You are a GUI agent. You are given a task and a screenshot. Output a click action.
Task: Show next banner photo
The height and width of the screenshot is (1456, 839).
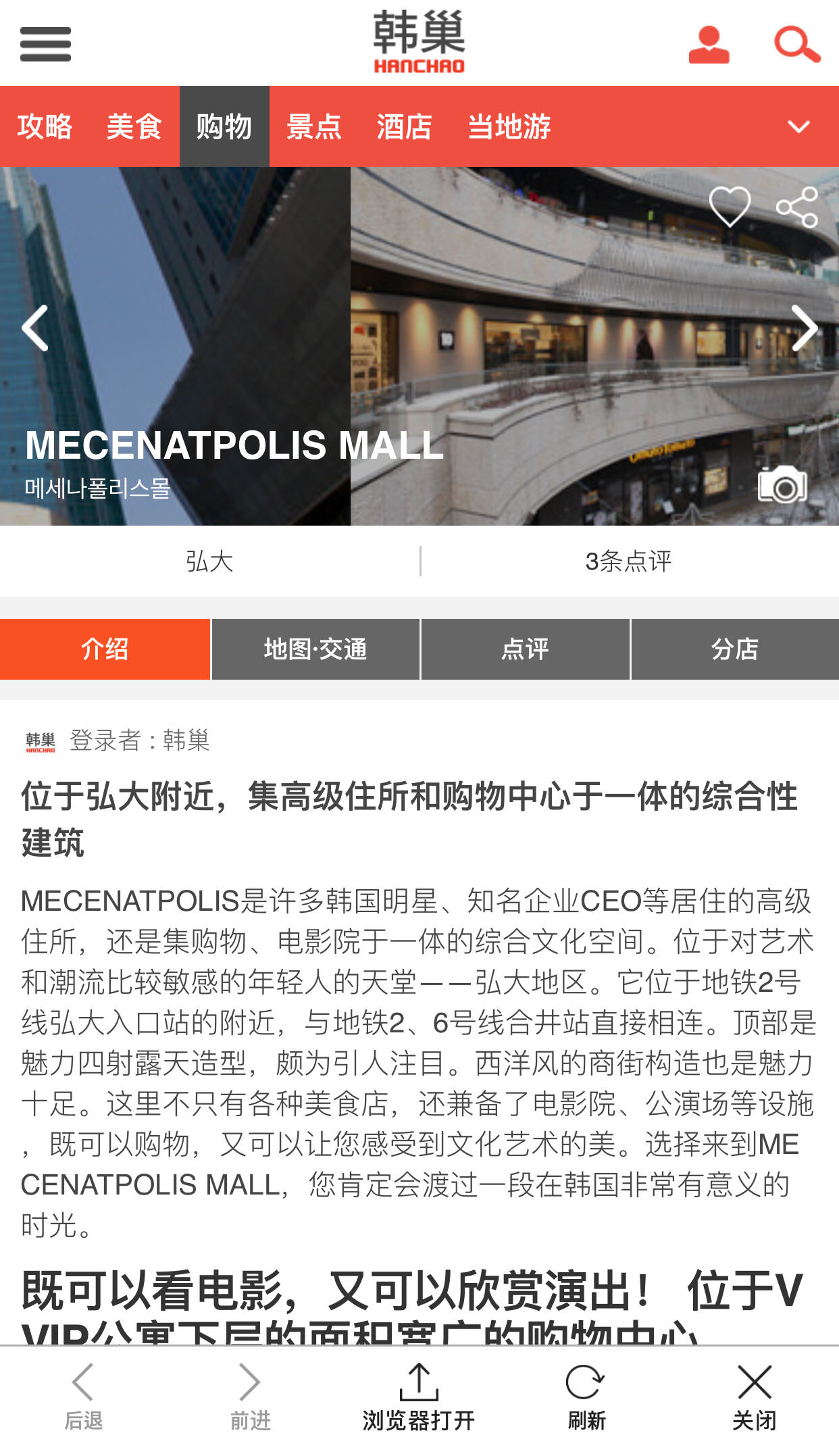tap(804, 328)
